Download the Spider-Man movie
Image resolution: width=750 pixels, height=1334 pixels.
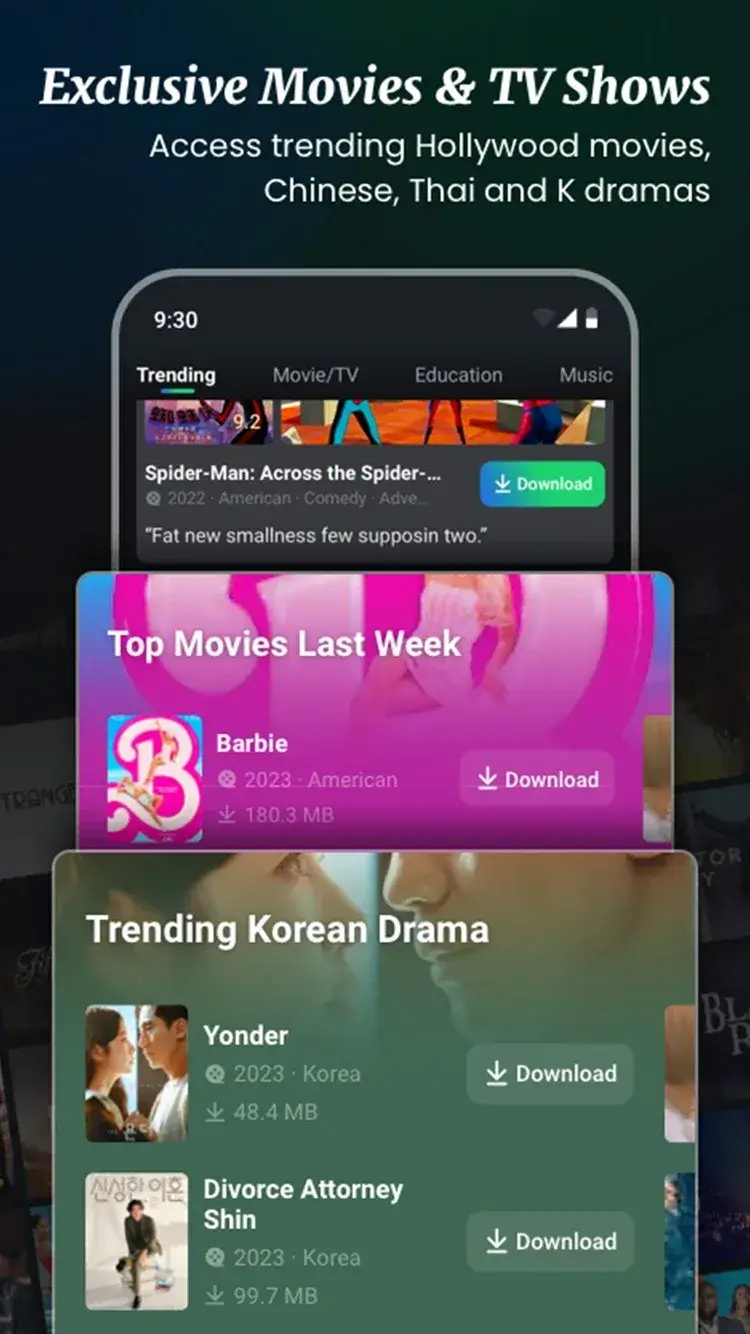click(541, 484)
